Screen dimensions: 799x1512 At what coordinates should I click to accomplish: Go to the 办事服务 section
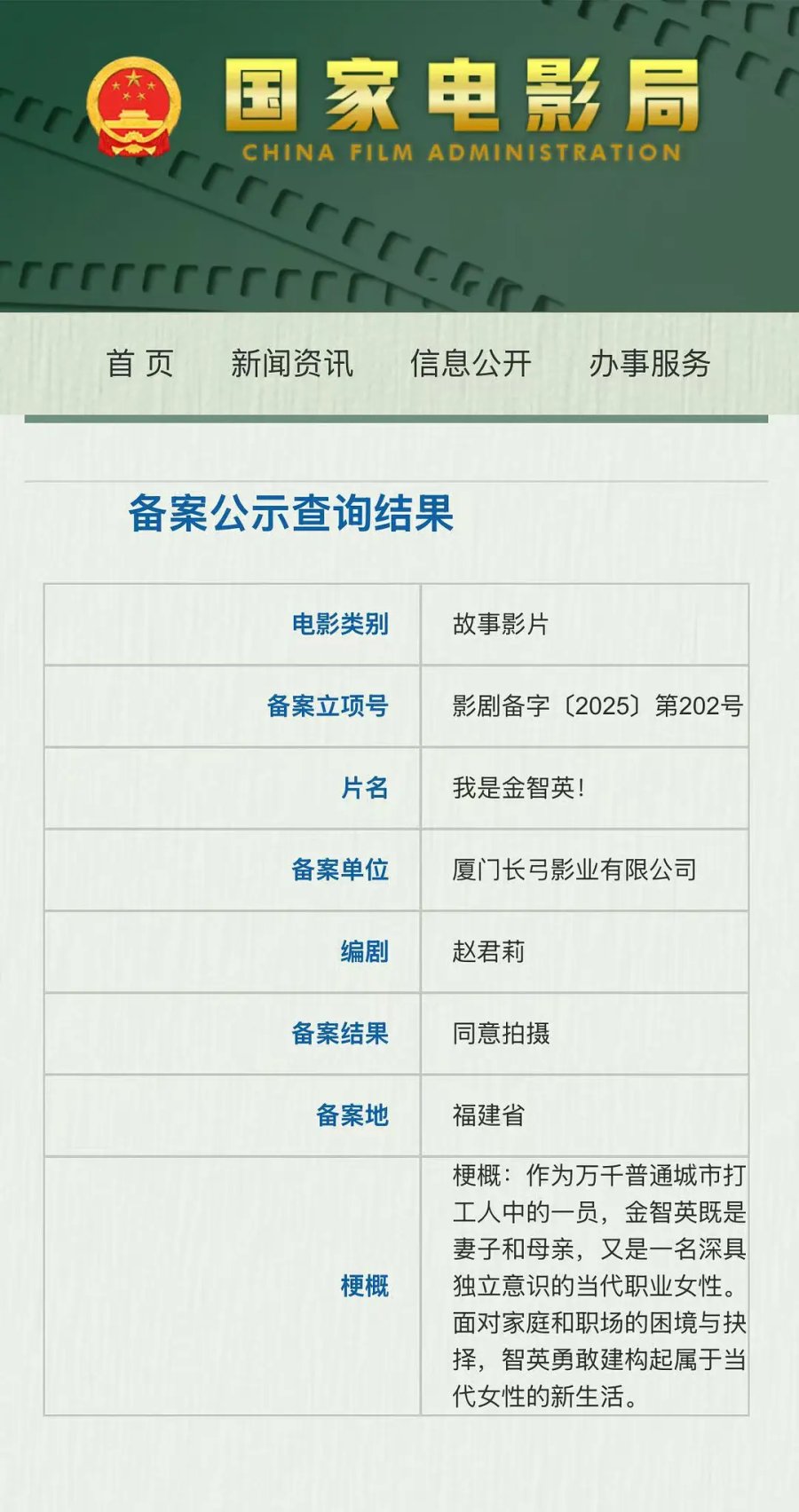click(x=650, y=363)
